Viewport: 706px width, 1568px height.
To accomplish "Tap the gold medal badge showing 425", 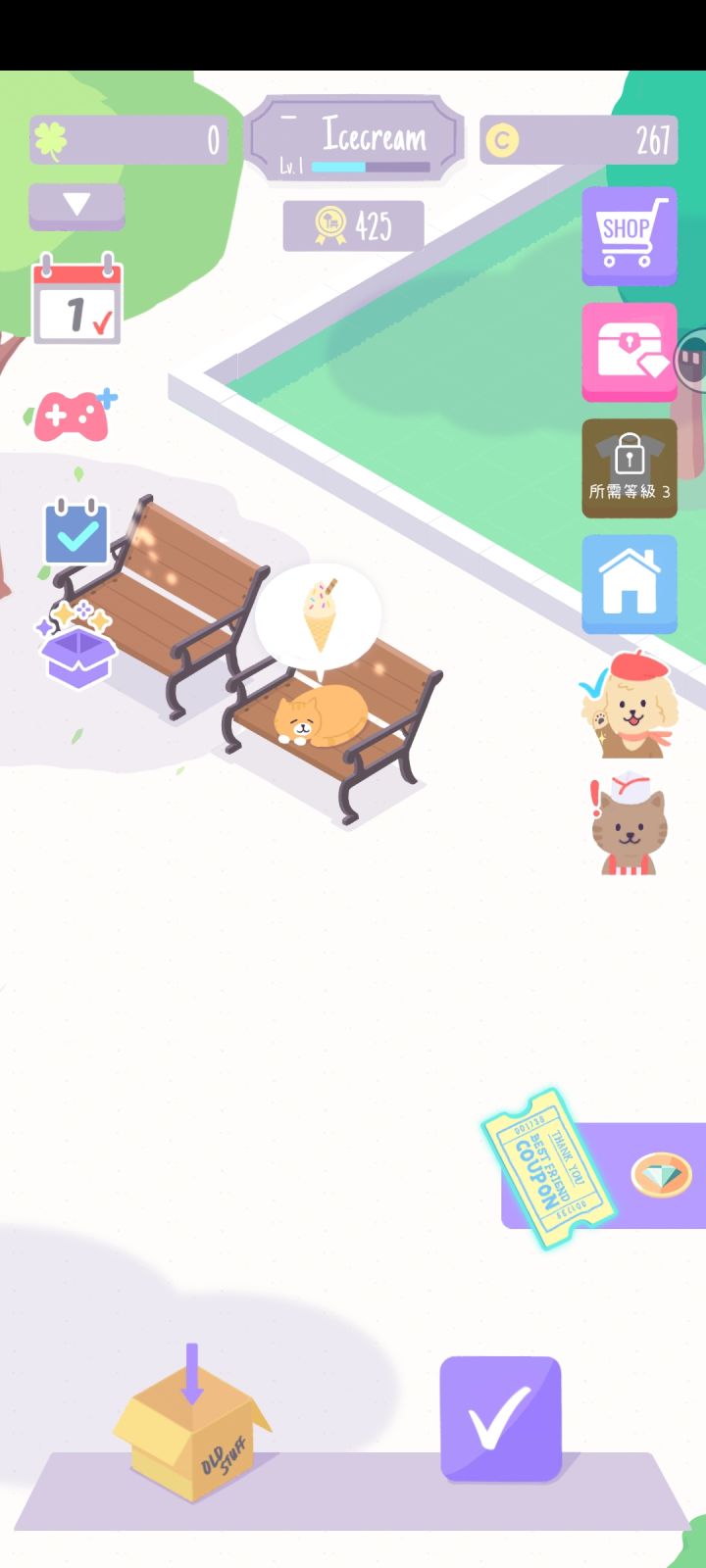I will tap(353, 225).
